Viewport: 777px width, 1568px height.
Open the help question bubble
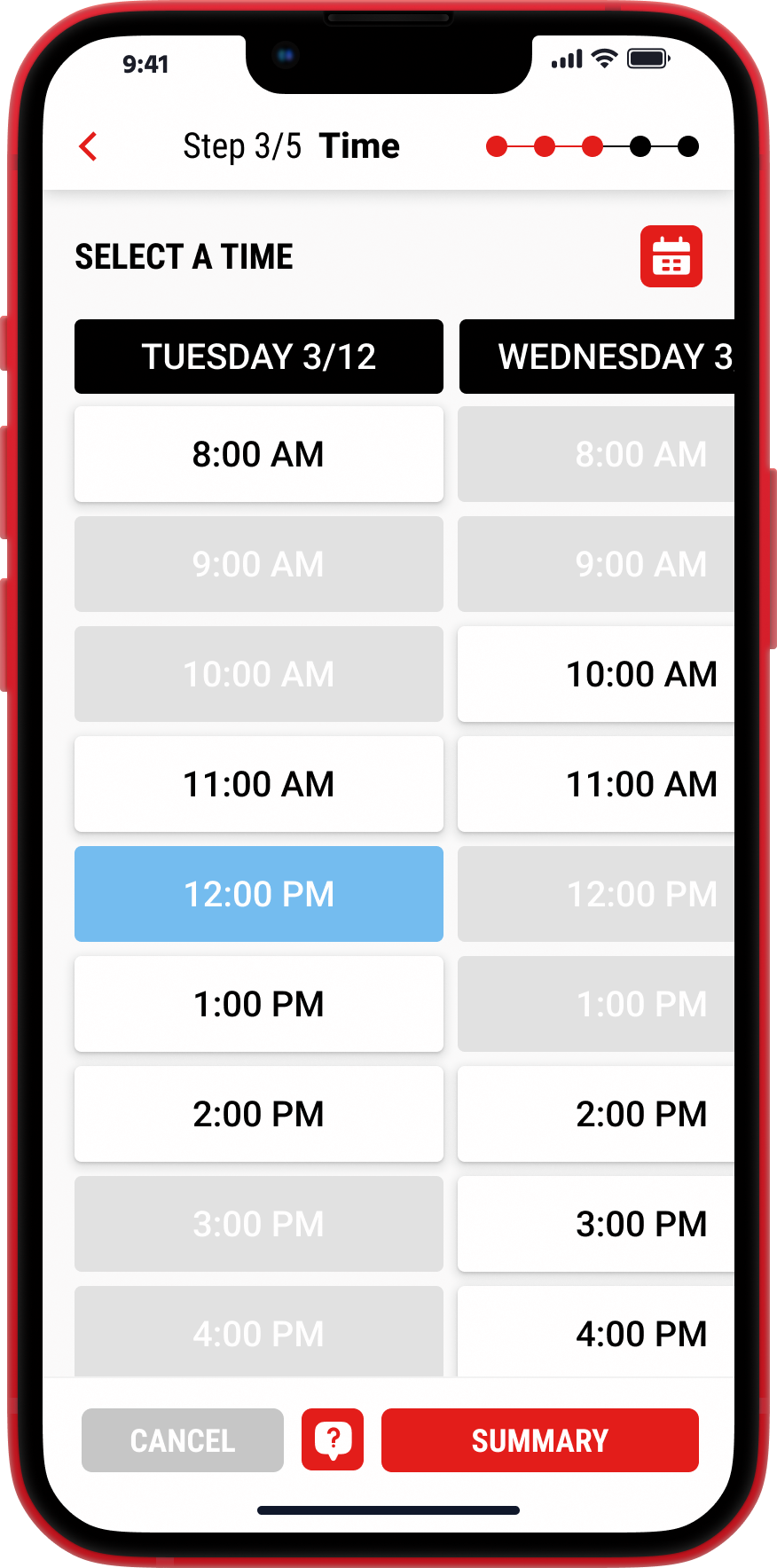[x=333, y=1439]
